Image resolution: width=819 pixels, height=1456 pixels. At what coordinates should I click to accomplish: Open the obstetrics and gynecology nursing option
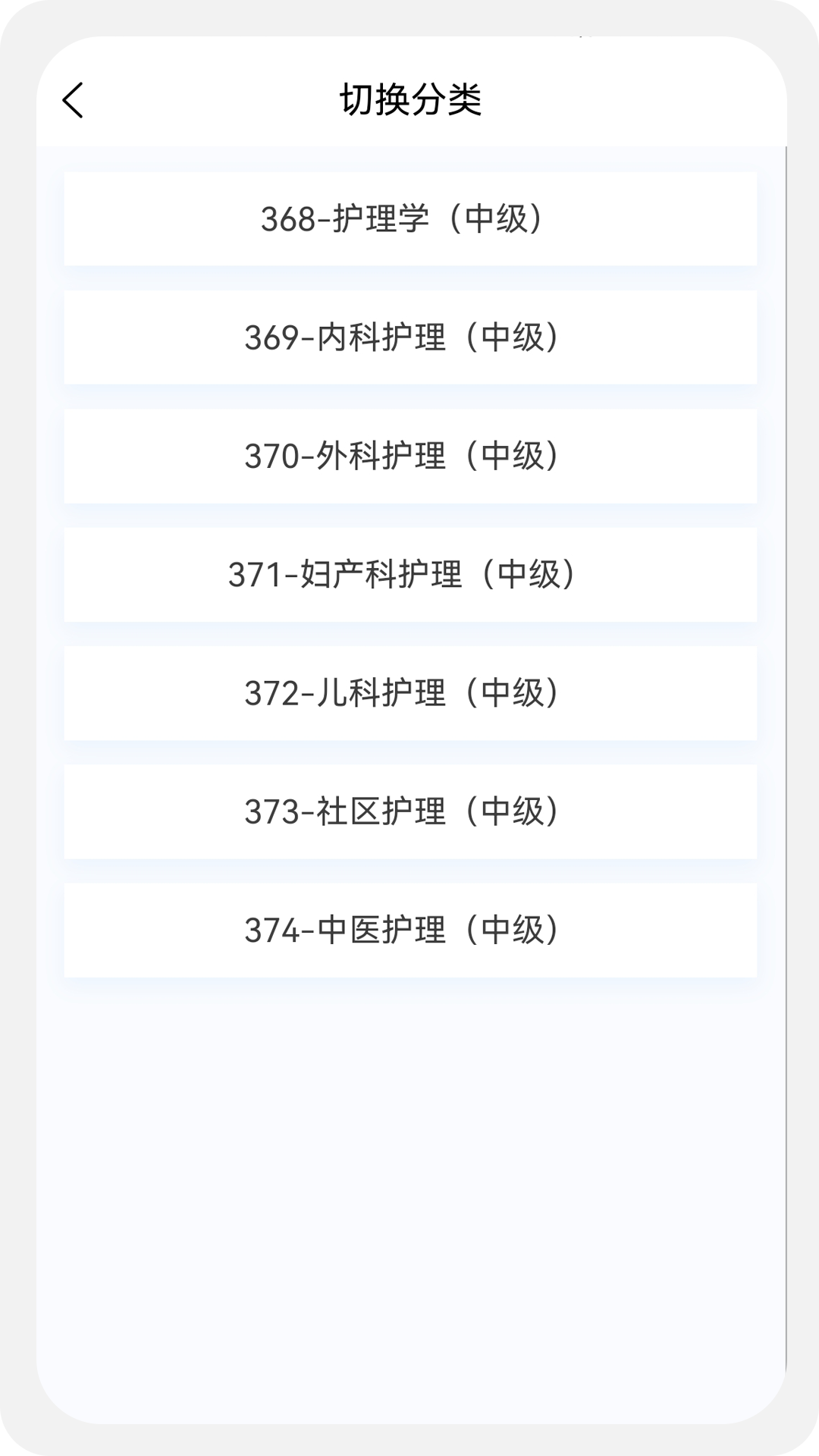coord(409,575)
